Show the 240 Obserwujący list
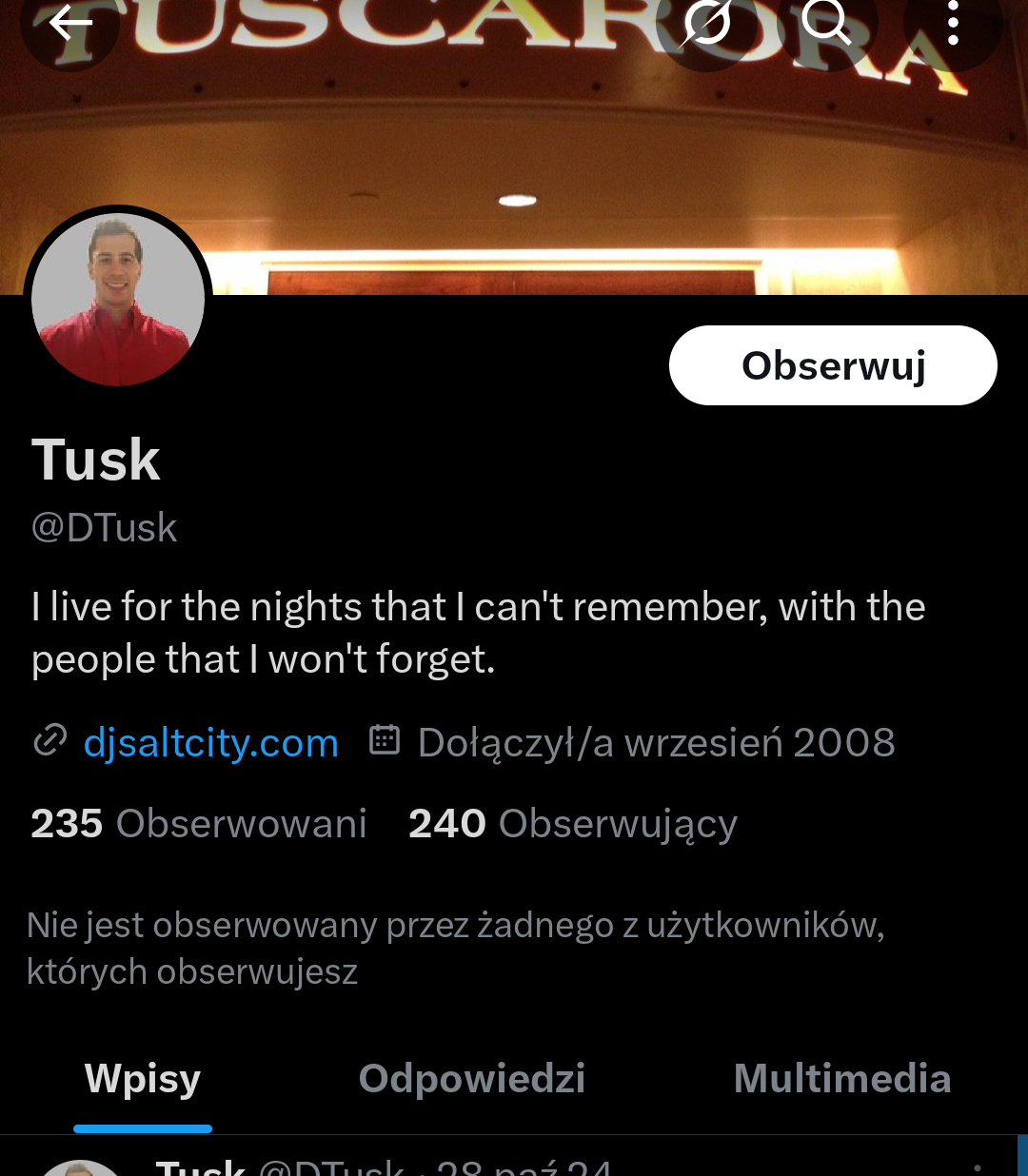This screenshot has width=1028, height=1176. [x=572, y=824]
